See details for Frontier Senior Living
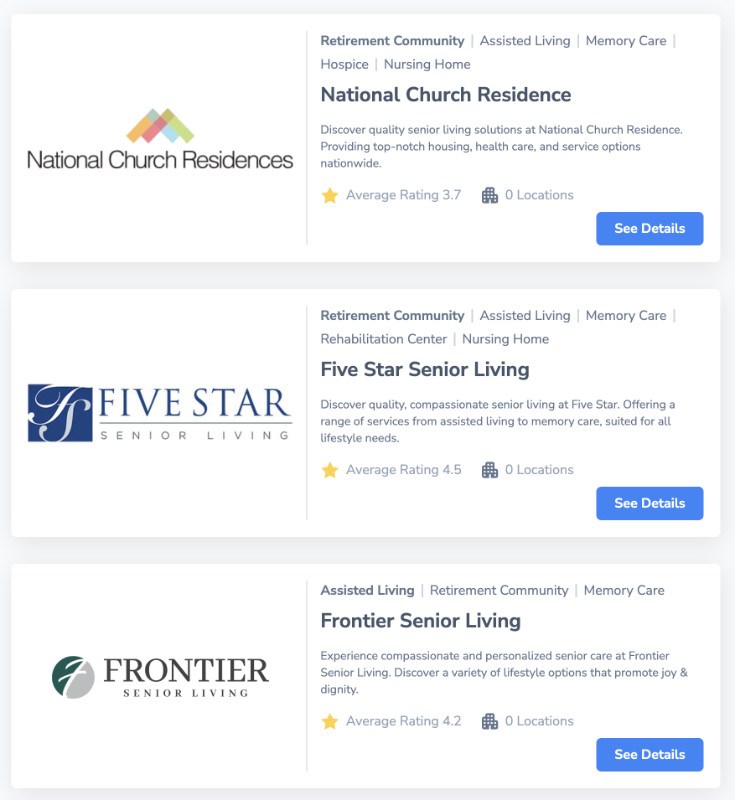Viewport: 735px width, 800px height. [649, 754]
